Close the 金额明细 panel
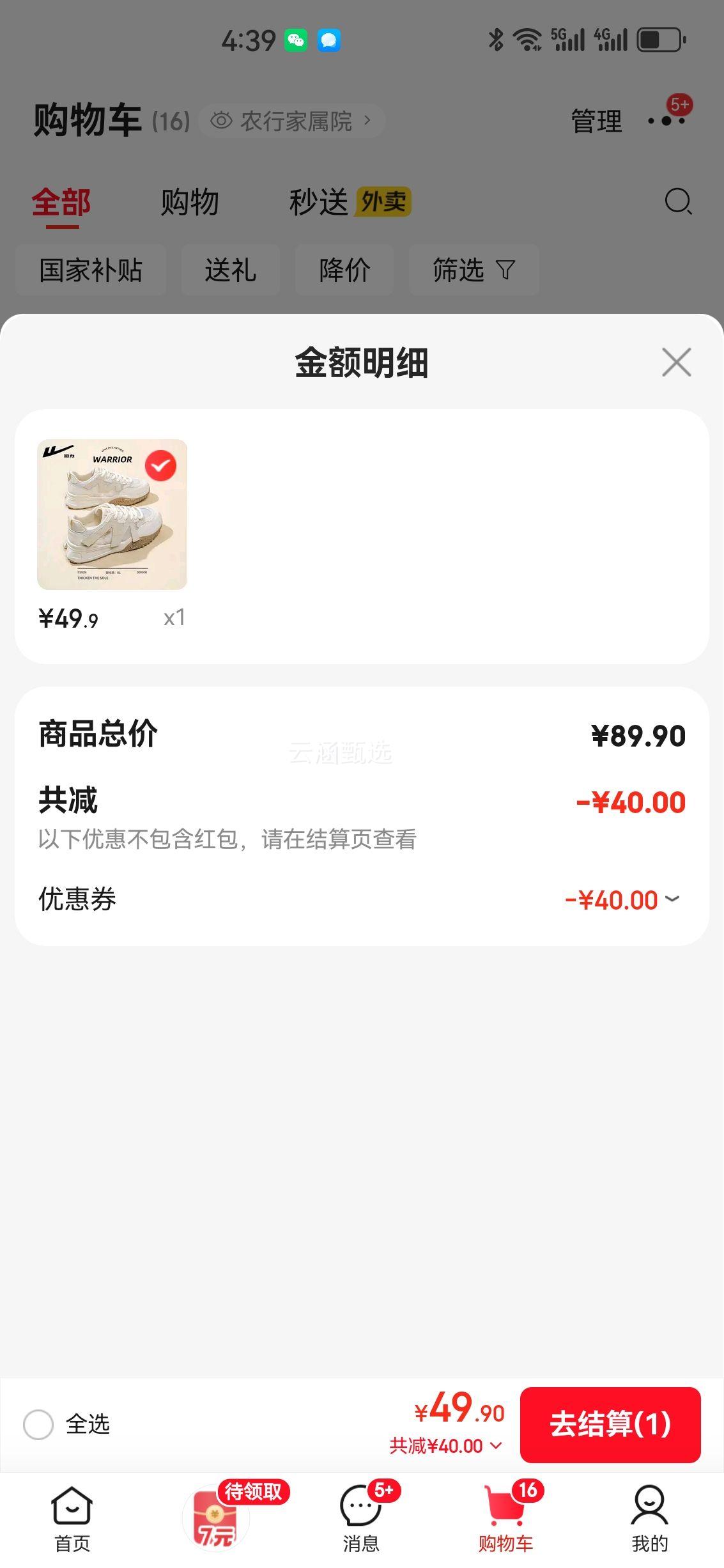 (676, 362)
